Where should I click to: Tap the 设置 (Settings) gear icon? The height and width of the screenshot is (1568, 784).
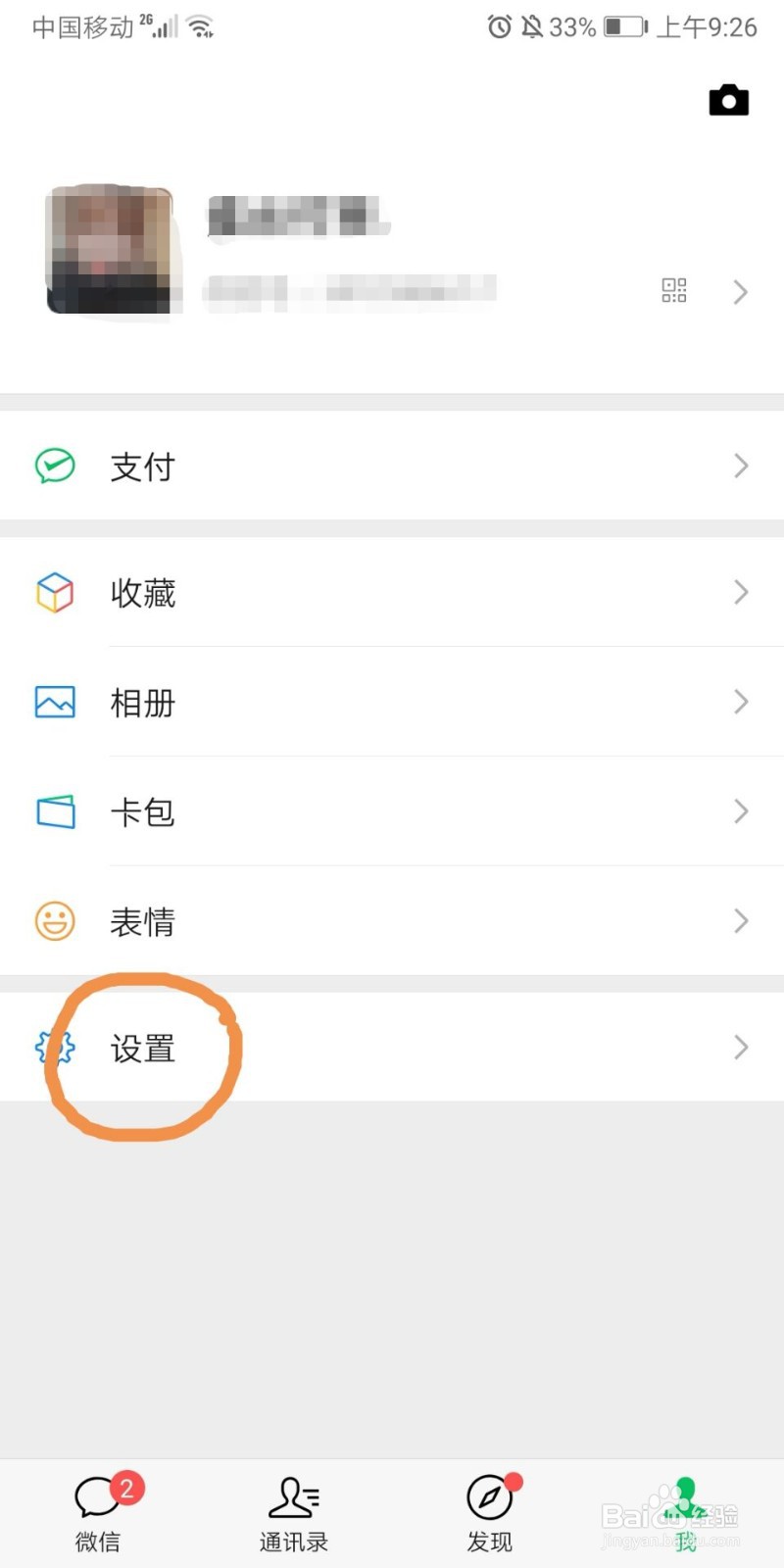click(x=55, y=1047)
